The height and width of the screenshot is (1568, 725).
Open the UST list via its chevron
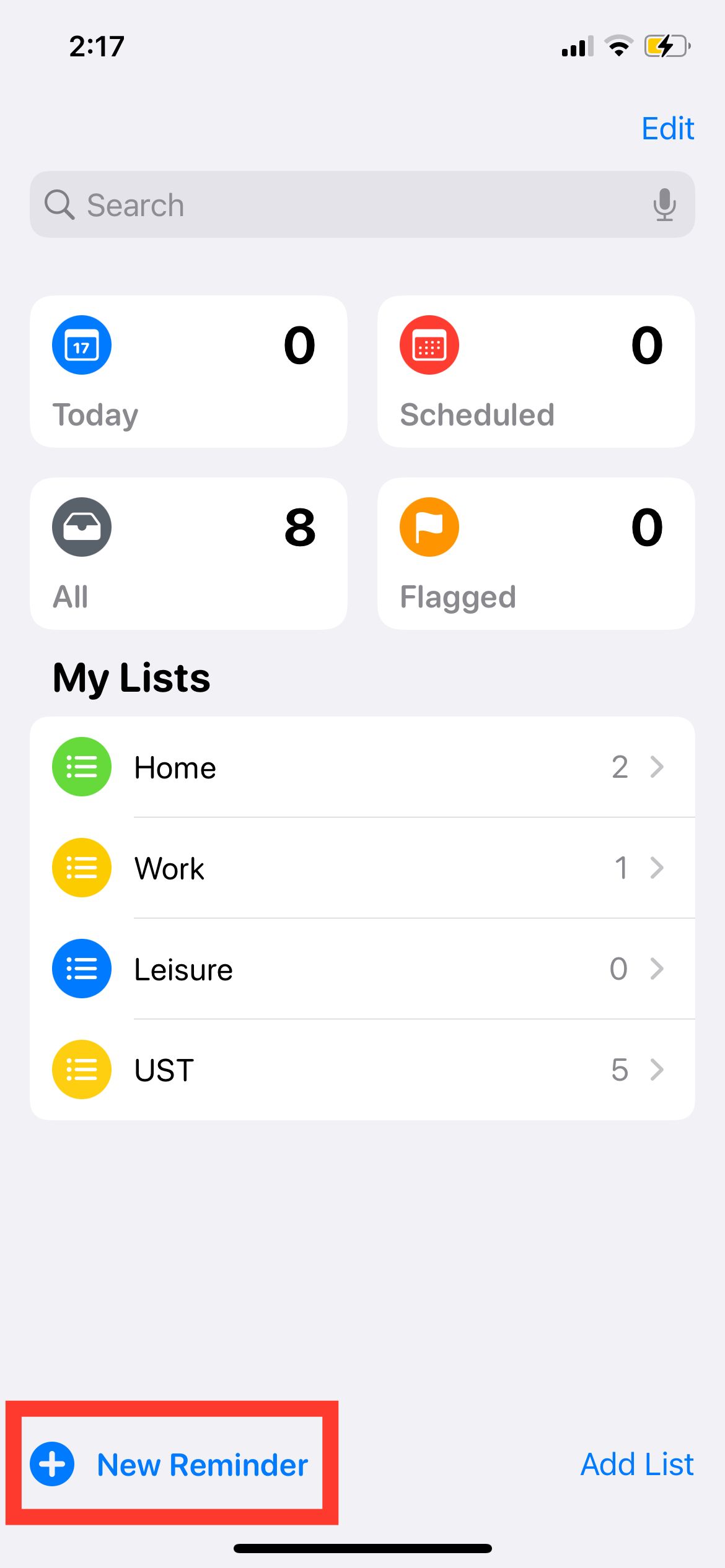tap(657, 1069)
